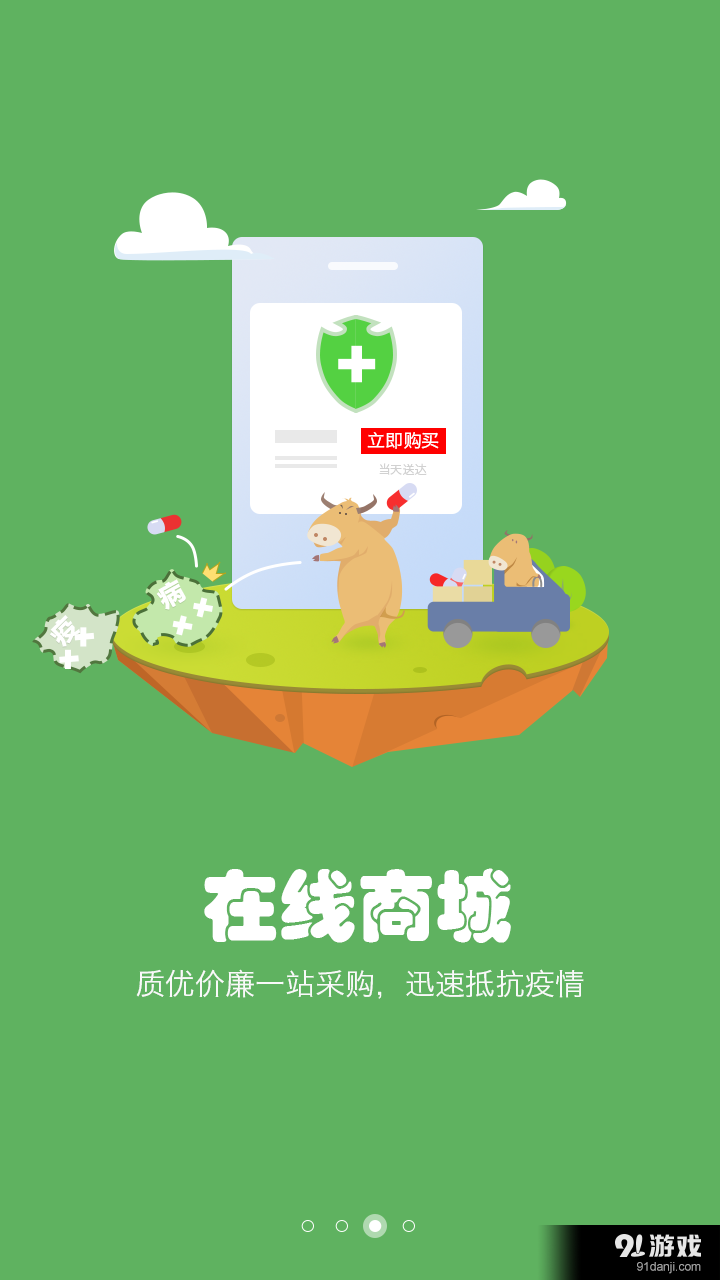Screen dimensions: 720x1280
Task: Jump to the first onboarding page dot
Action: point(308,1226)
